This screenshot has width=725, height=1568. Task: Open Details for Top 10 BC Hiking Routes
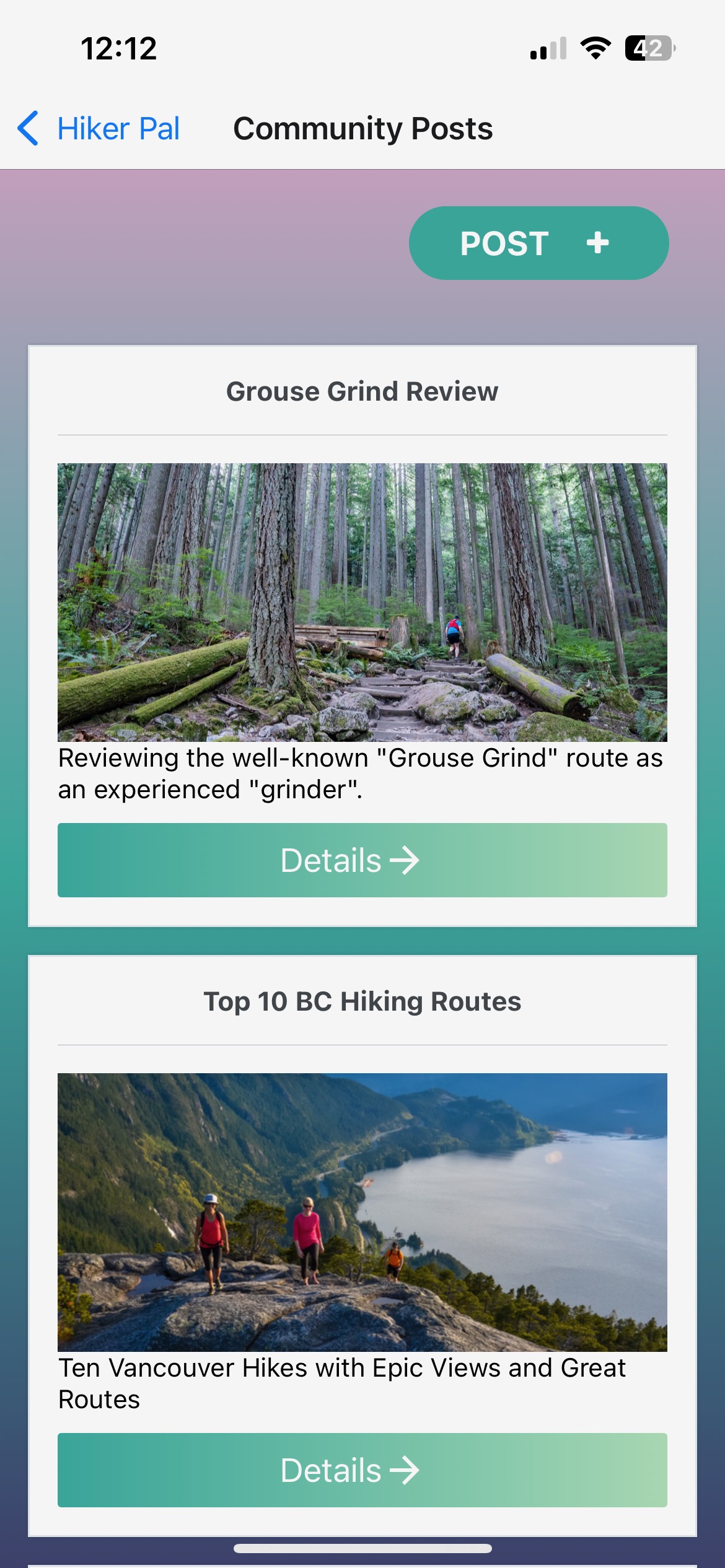(x=362, y=1470)
